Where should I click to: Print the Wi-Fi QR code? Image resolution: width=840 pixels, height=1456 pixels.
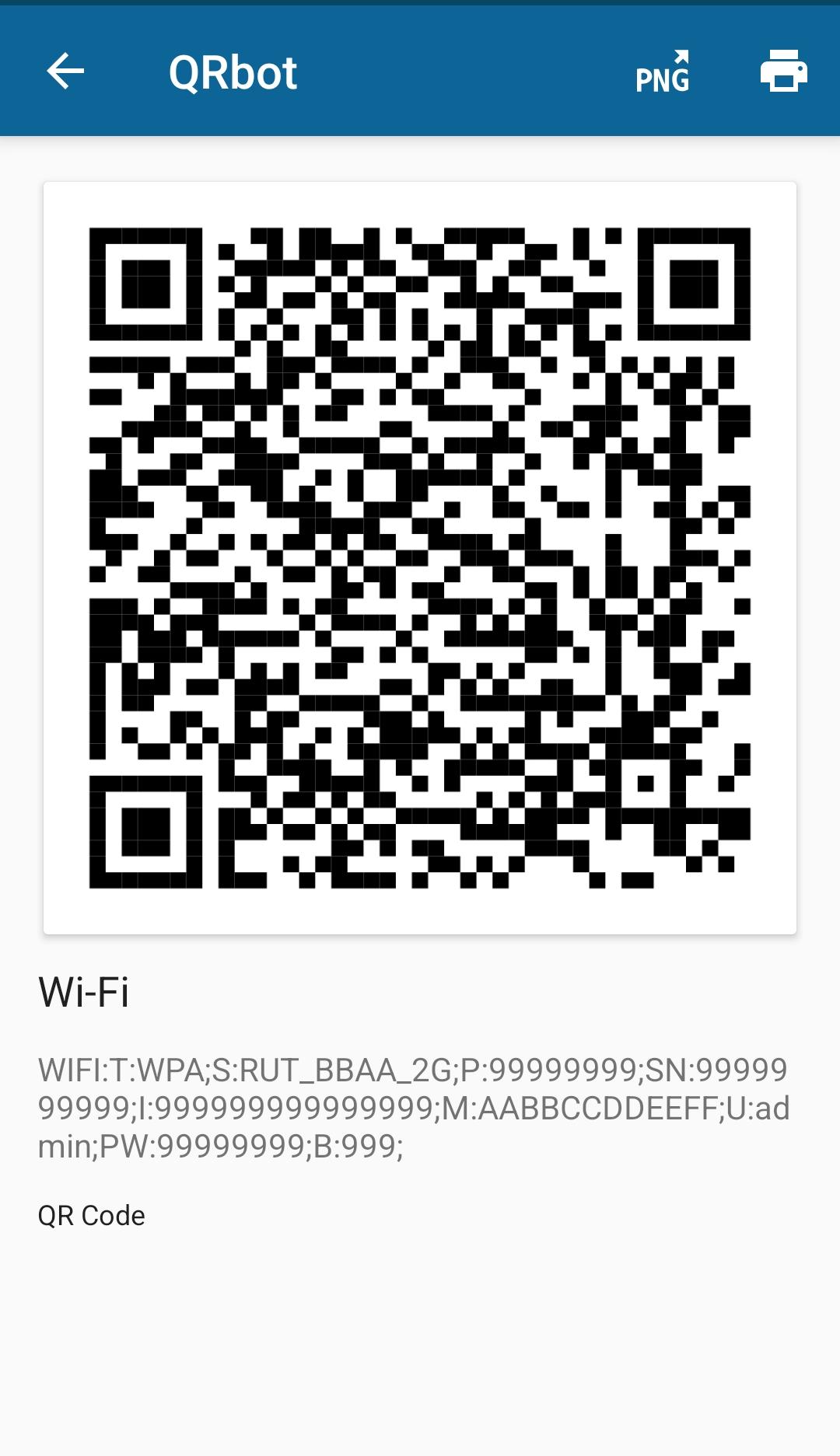click(783, 72)
